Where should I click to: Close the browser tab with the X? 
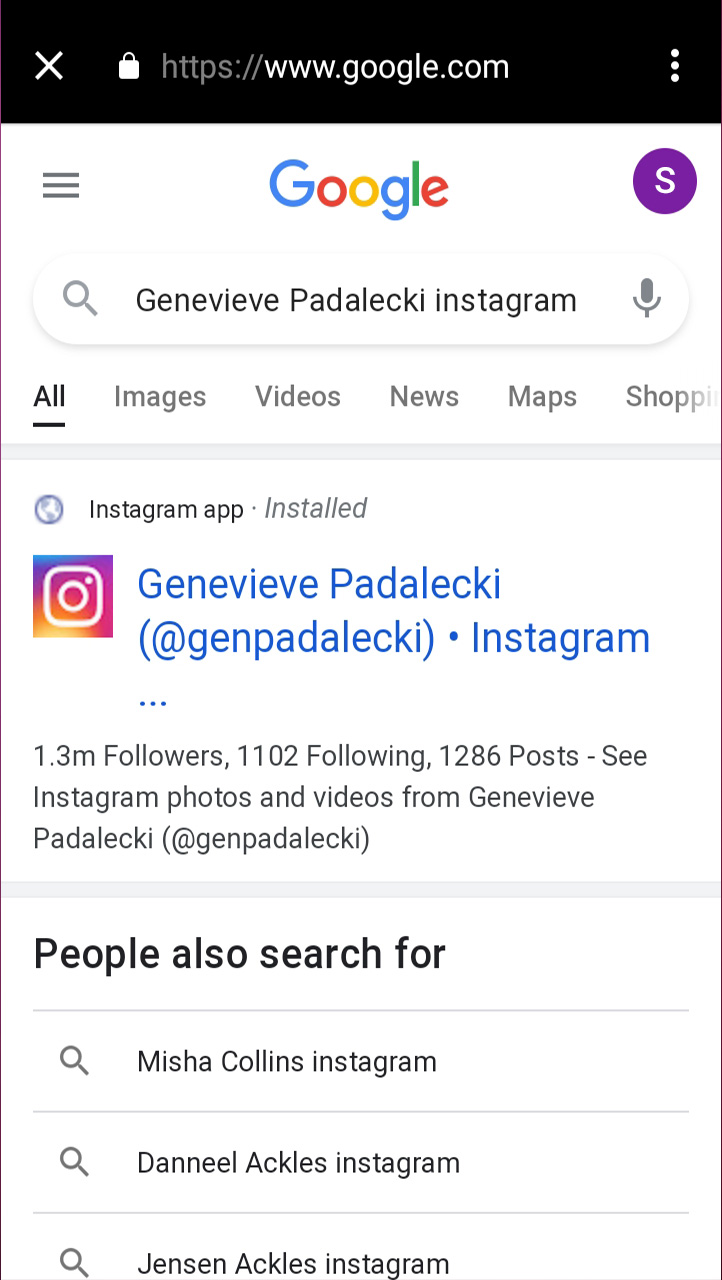point(49,67)
